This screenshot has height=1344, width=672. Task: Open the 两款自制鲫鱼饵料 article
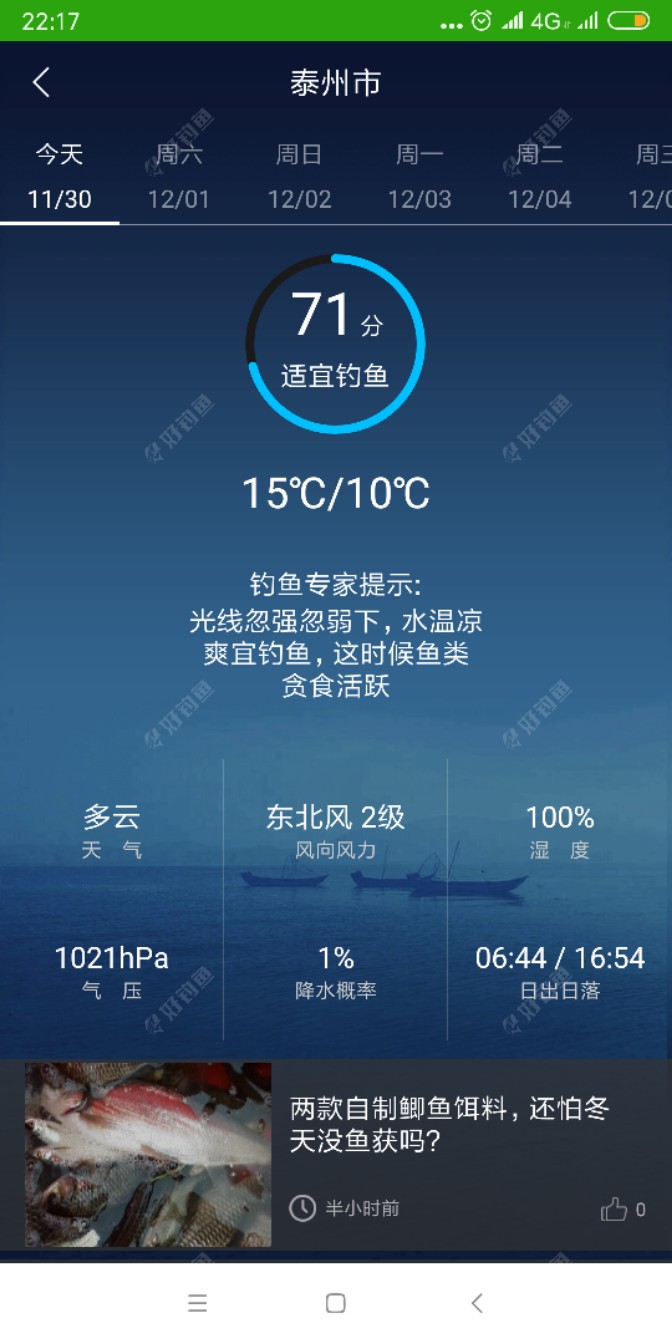pos(448,1124)
